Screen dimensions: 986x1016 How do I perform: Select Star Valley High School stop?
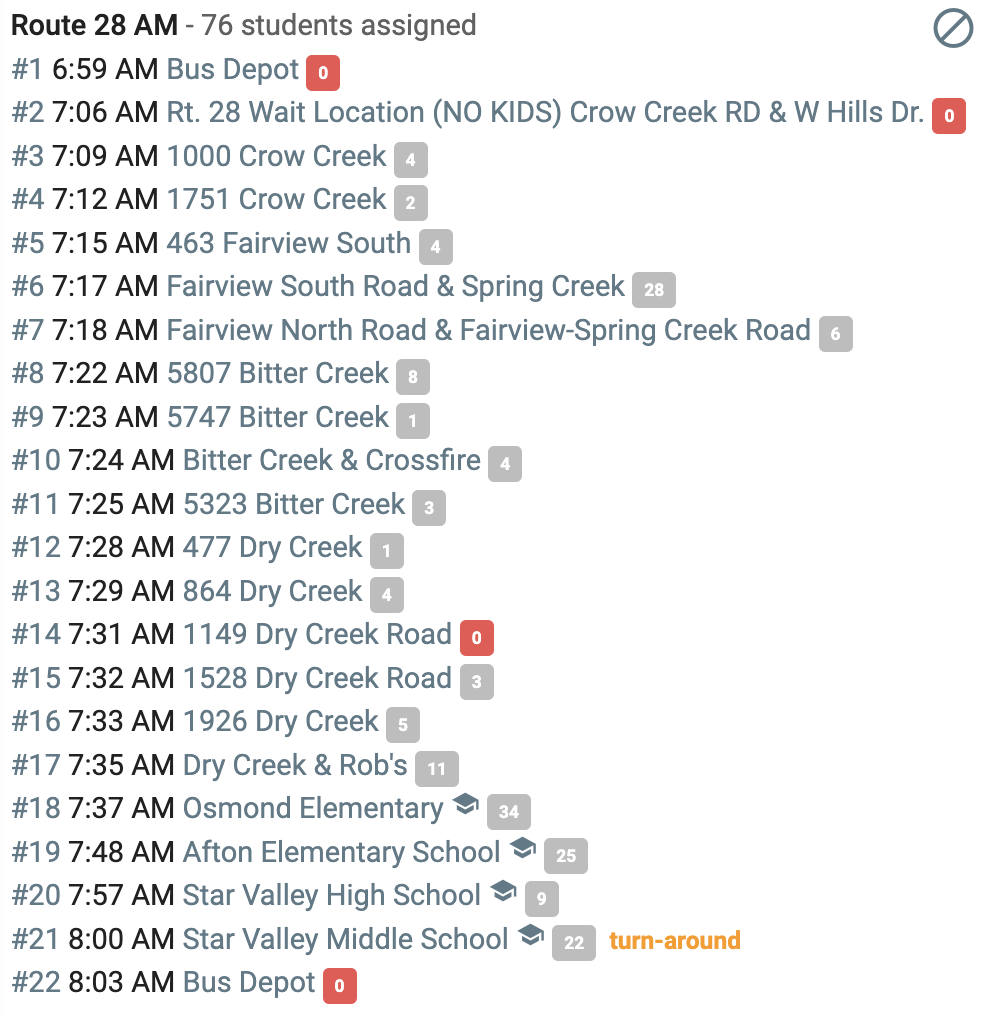click(332, 896)
